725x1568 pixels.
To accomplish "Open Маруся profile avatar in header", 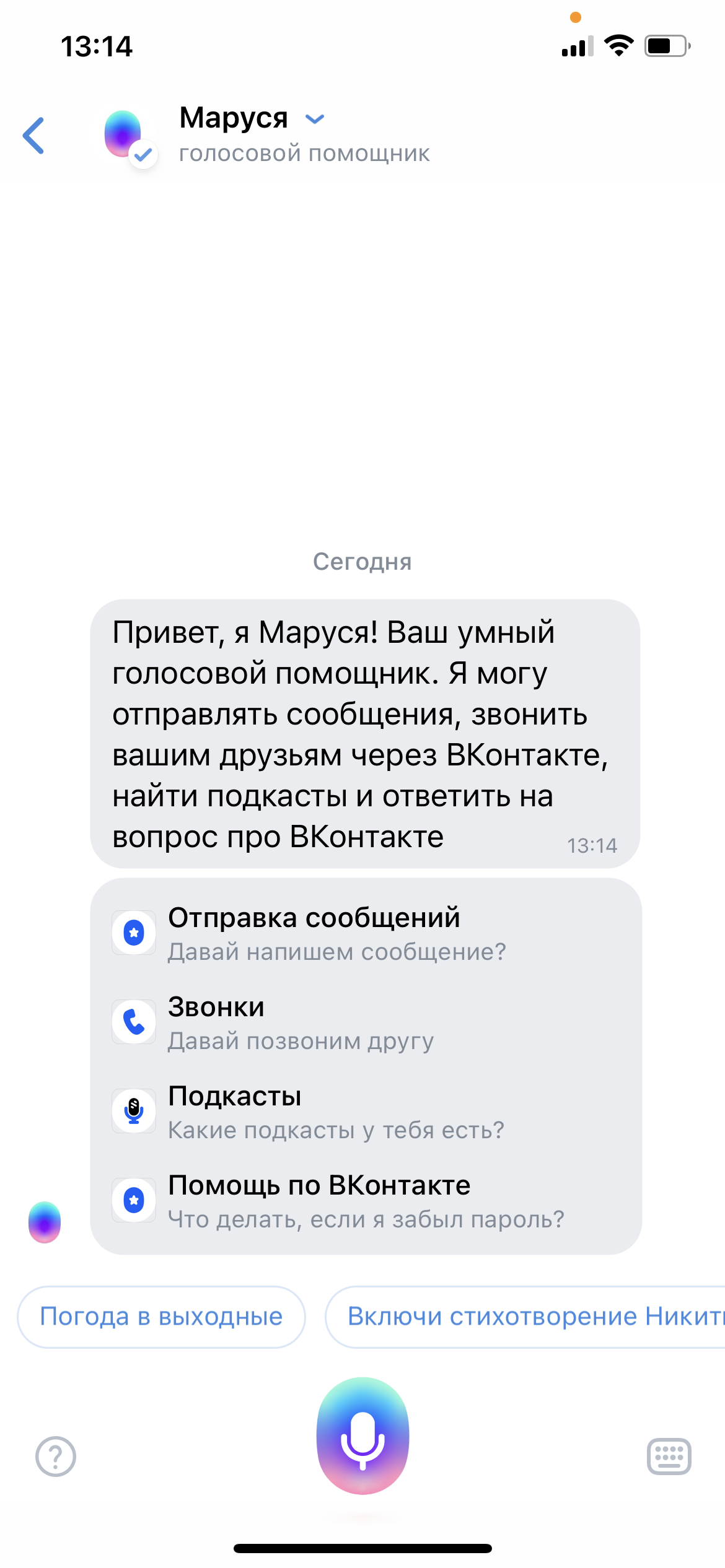I will pos(124,135).
